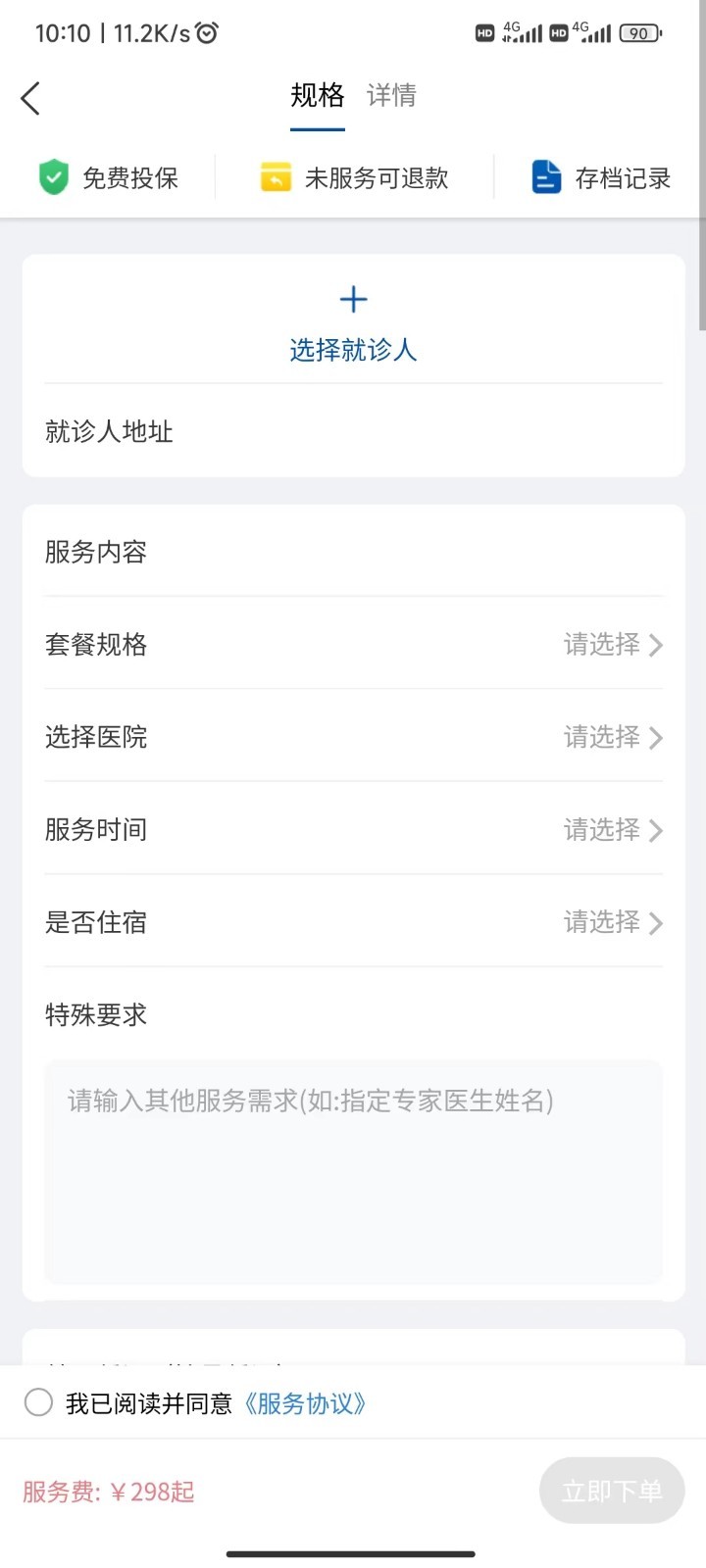Tap the 立即下单 button
The height and width of the screenshot is (1568, 706).
(x=611, y=1491)
